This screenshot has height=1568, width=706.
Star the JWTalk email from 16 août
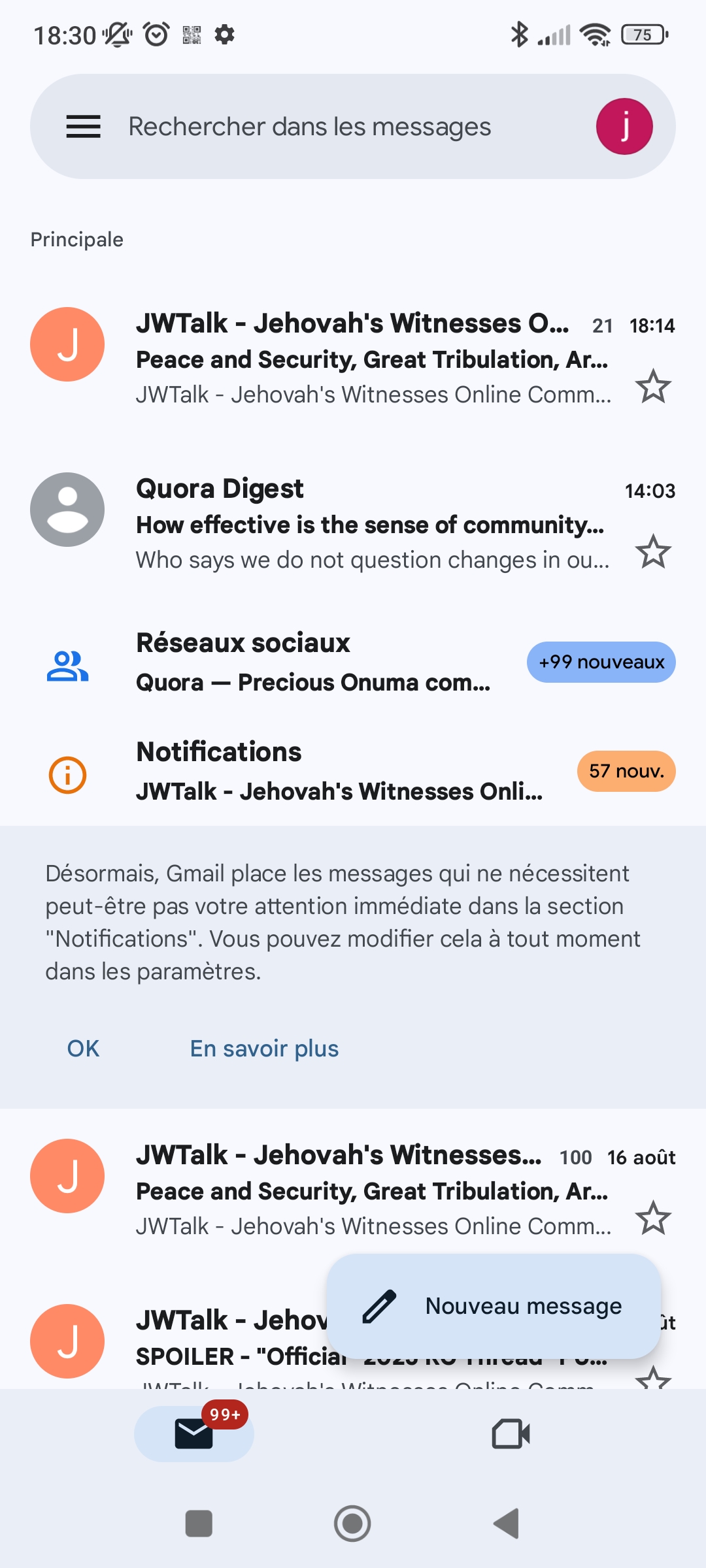[653, 1218]
